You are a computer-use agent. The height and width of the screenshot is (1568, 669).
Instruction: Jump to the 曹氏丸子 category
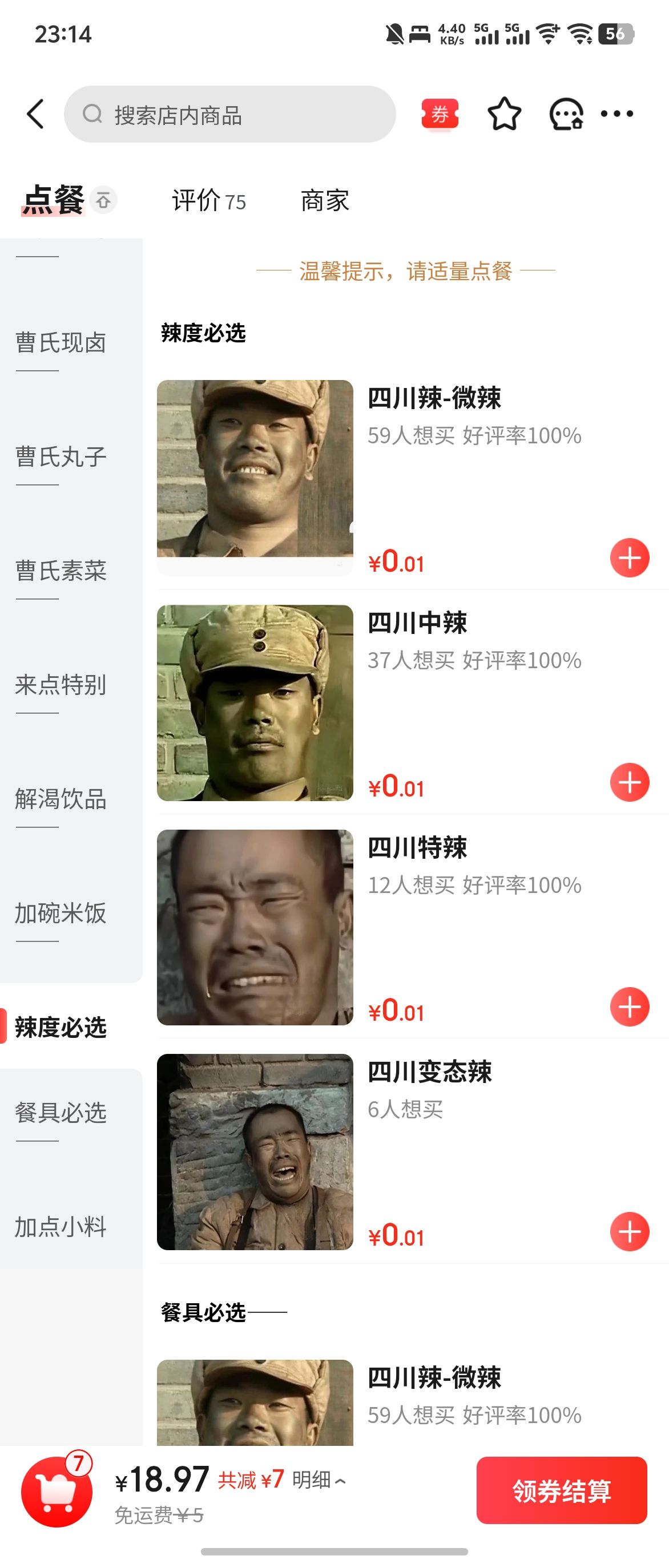(61, 456)
